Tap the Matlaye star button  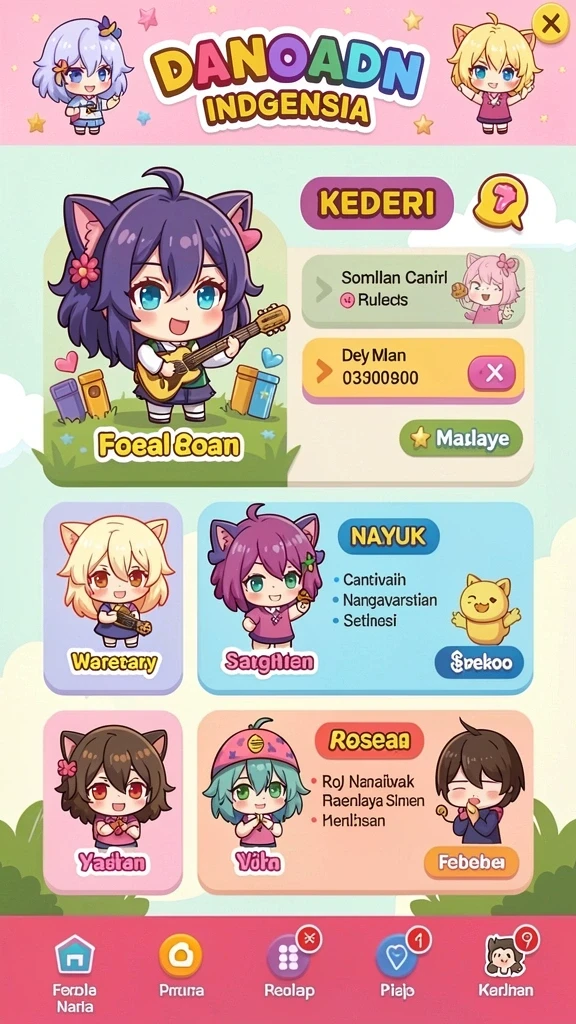[461, 438]
